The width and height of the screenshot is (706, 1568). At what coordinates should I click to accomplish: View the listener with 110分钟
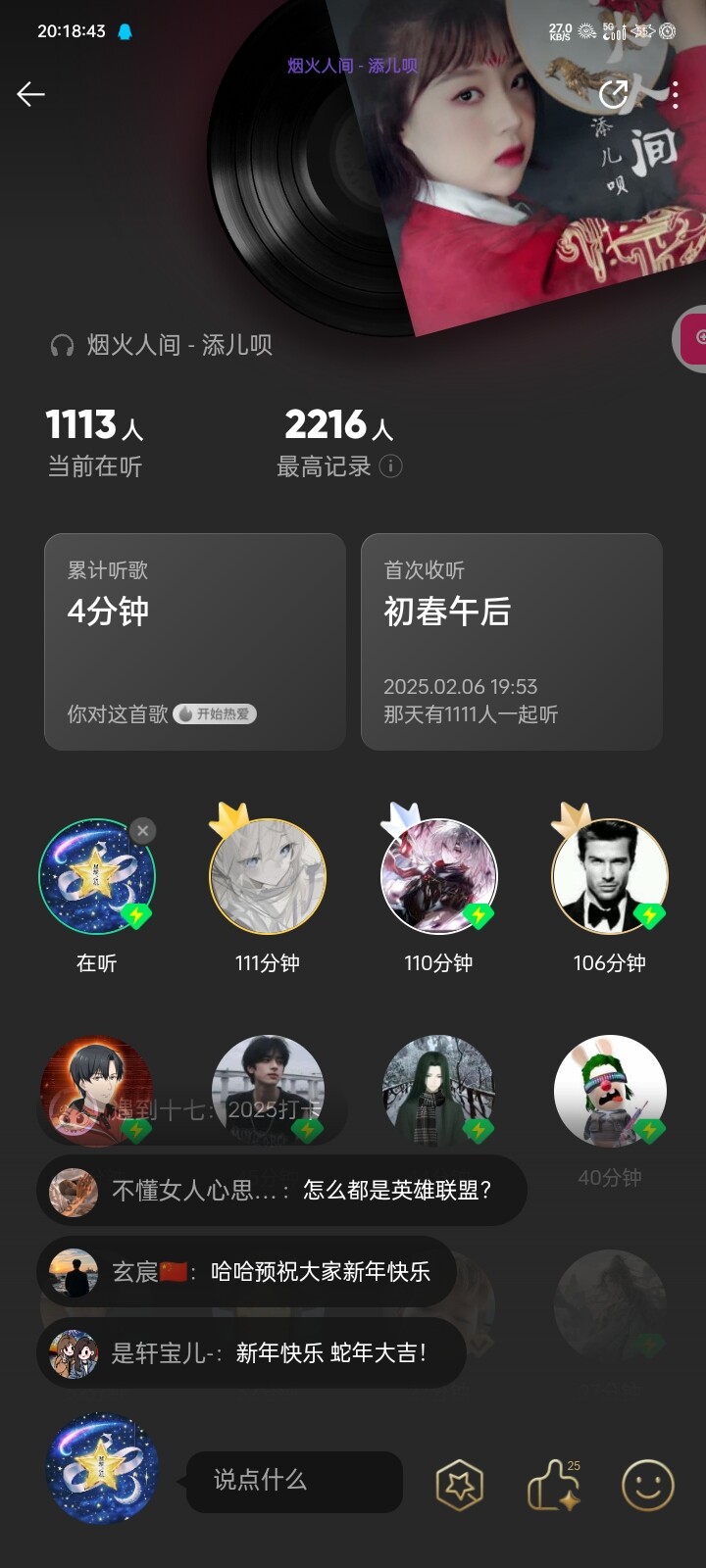(438, 876)
